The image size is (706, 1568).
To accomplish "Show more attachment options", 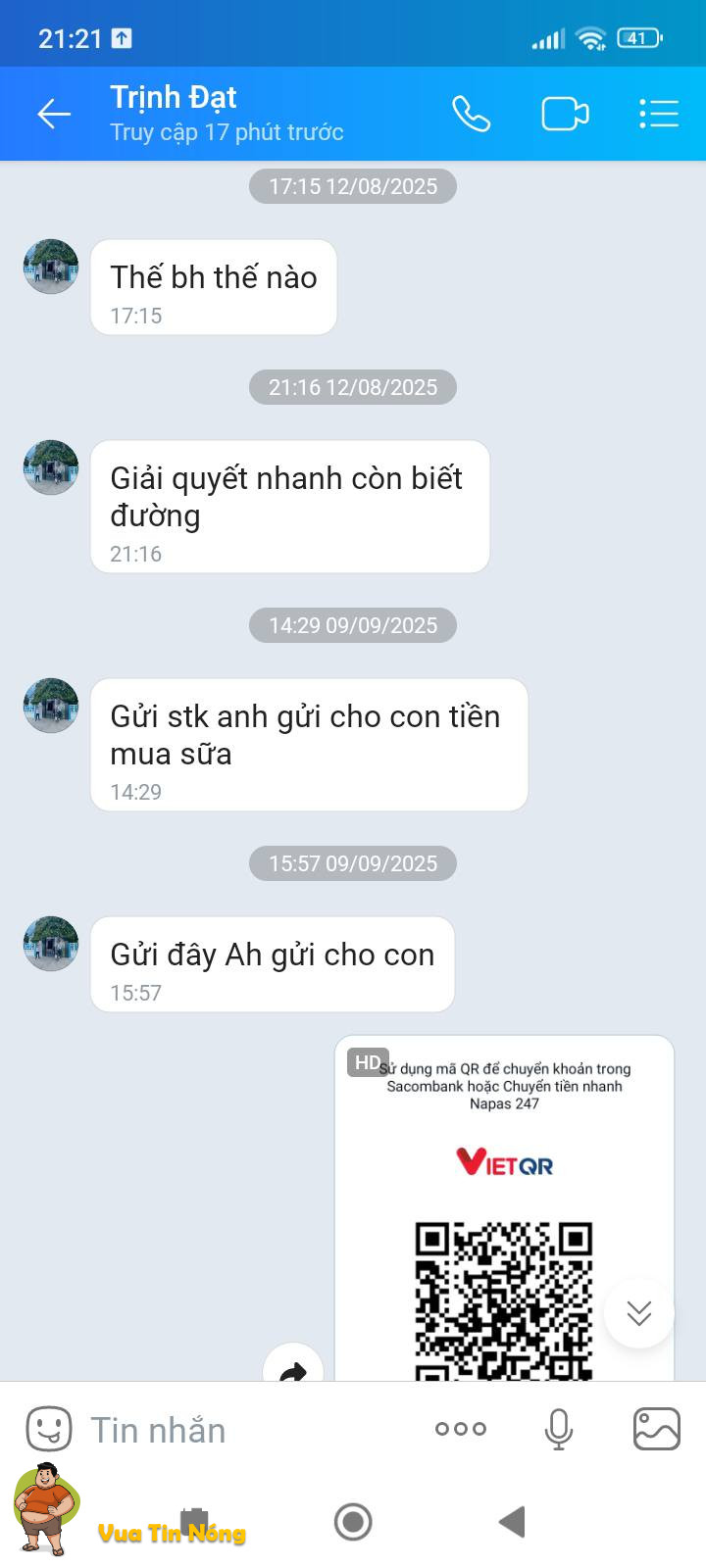I will click(x=461, y=1430).
